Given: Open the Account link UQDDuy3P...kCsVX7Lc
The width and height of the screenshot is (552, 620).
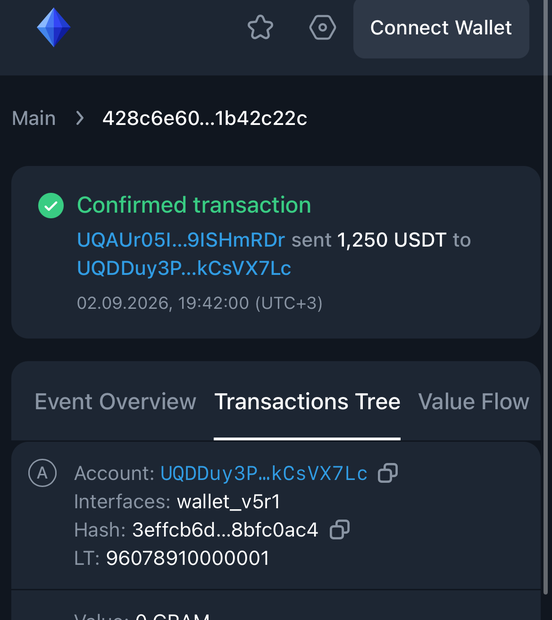Looking at the screenshot, I should point(264,473).
